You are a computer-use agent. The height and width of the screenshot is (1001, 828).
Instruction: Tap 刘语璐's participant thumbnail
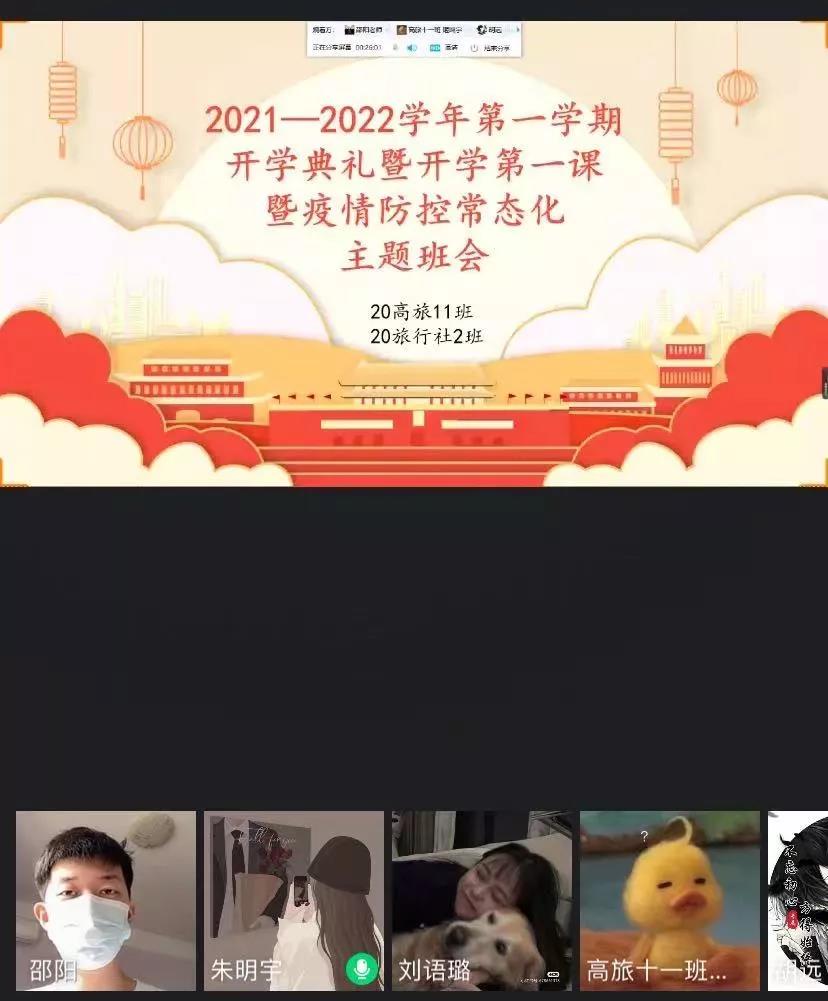click(x=482, y=900)
